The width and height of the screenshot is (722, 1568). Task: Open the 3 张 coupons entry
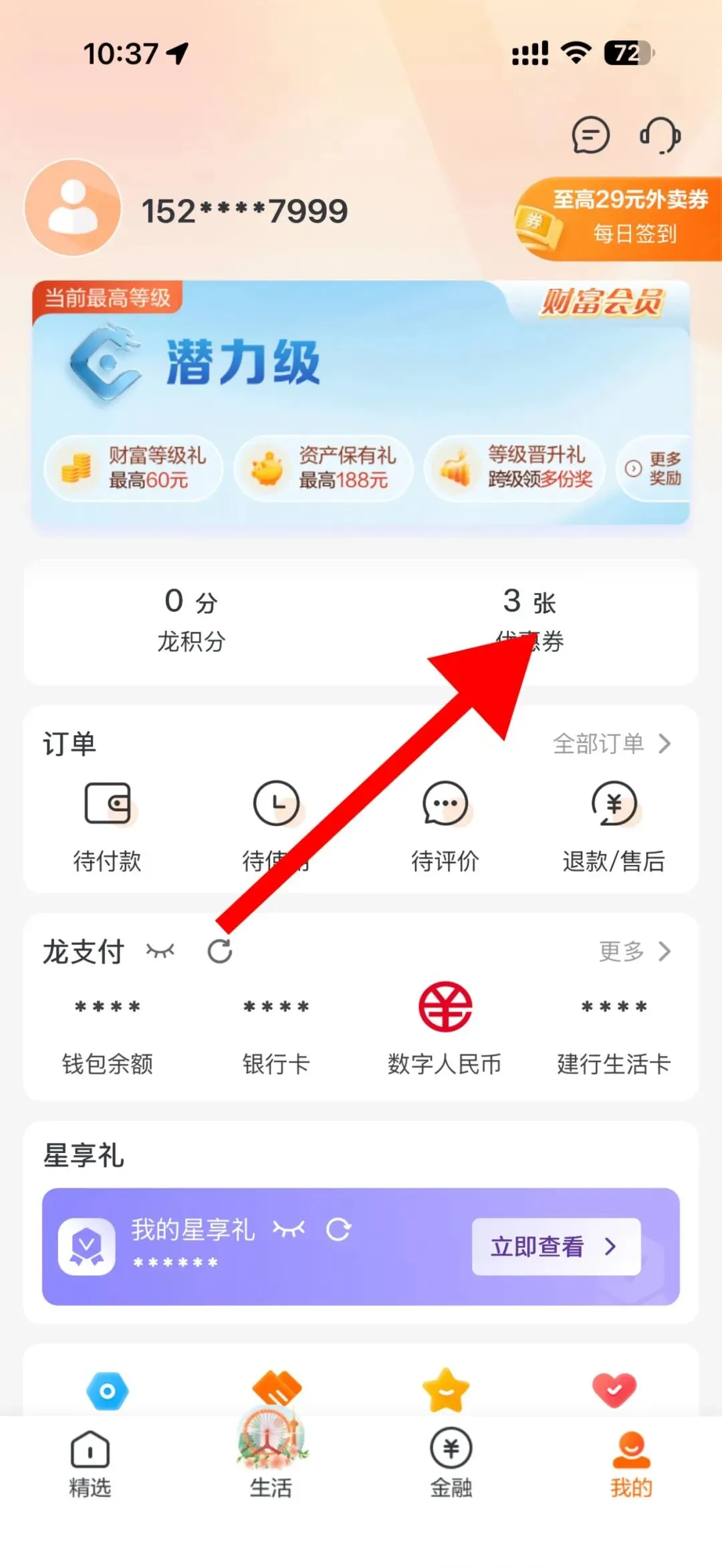[530, 622]
